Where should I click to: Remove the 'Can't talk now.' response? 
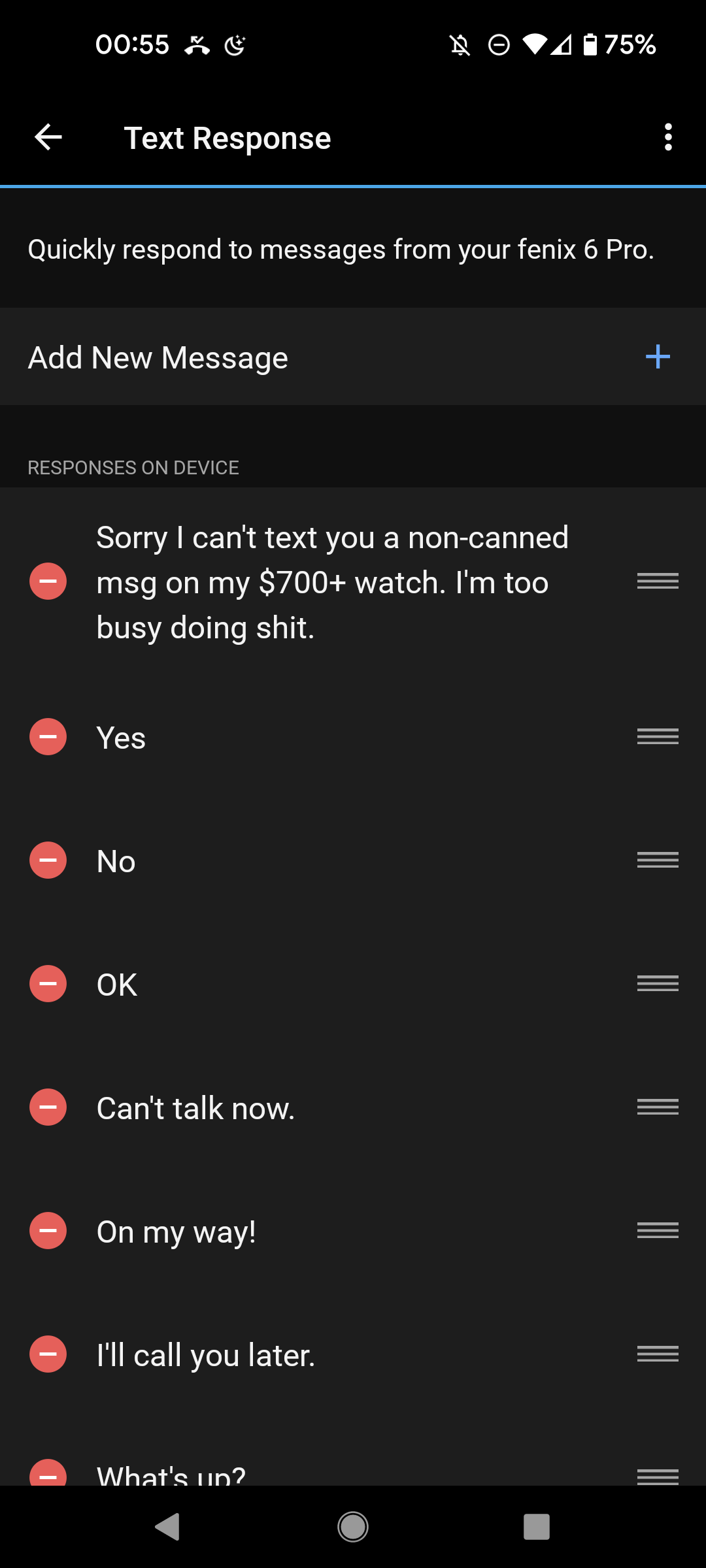pyautogui.click(x=48, y=1107)
